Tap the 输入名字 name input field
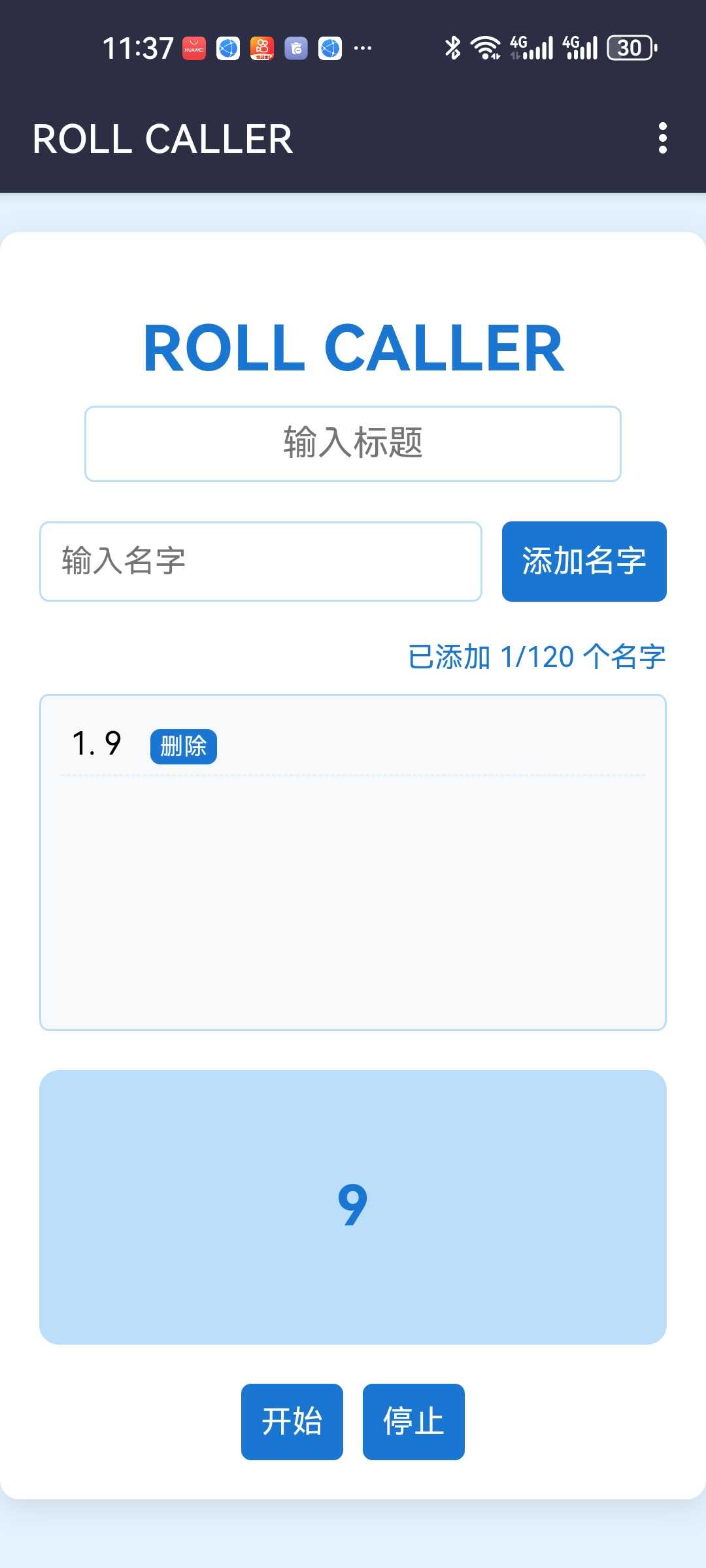The height and width of the screenshot is (1568, 706). [x=261, y=561]
